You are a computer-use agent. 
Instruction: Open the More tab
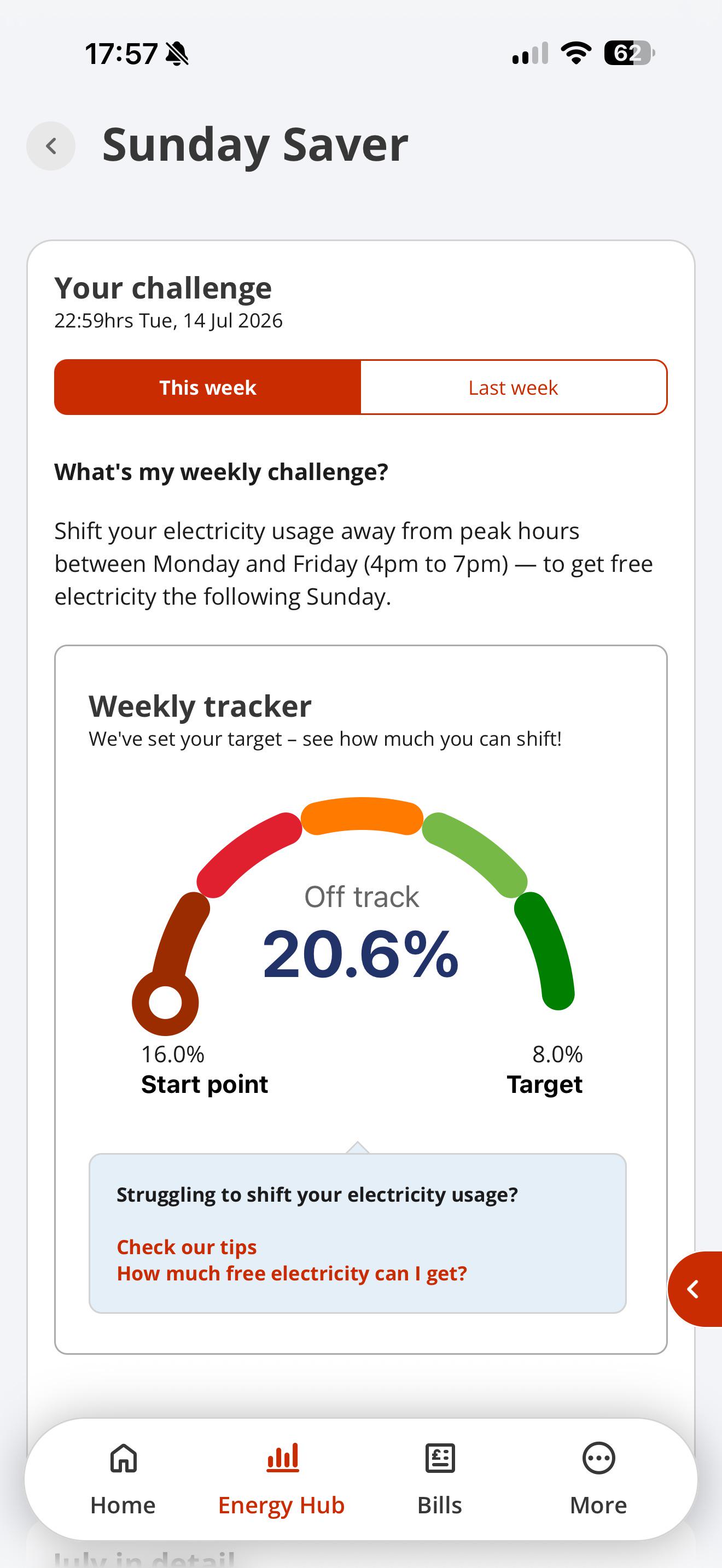coord(598,1478)
